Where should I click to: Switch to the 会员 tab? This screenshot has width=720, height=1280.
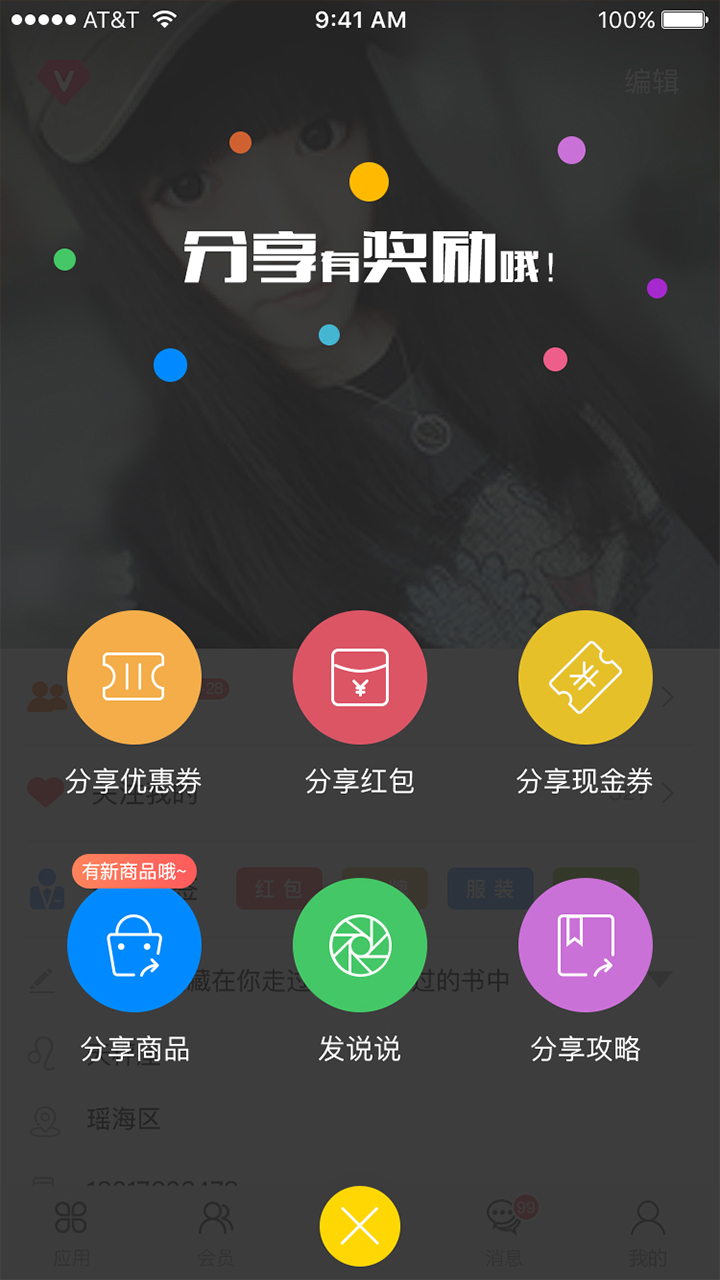coord(216,1222)
